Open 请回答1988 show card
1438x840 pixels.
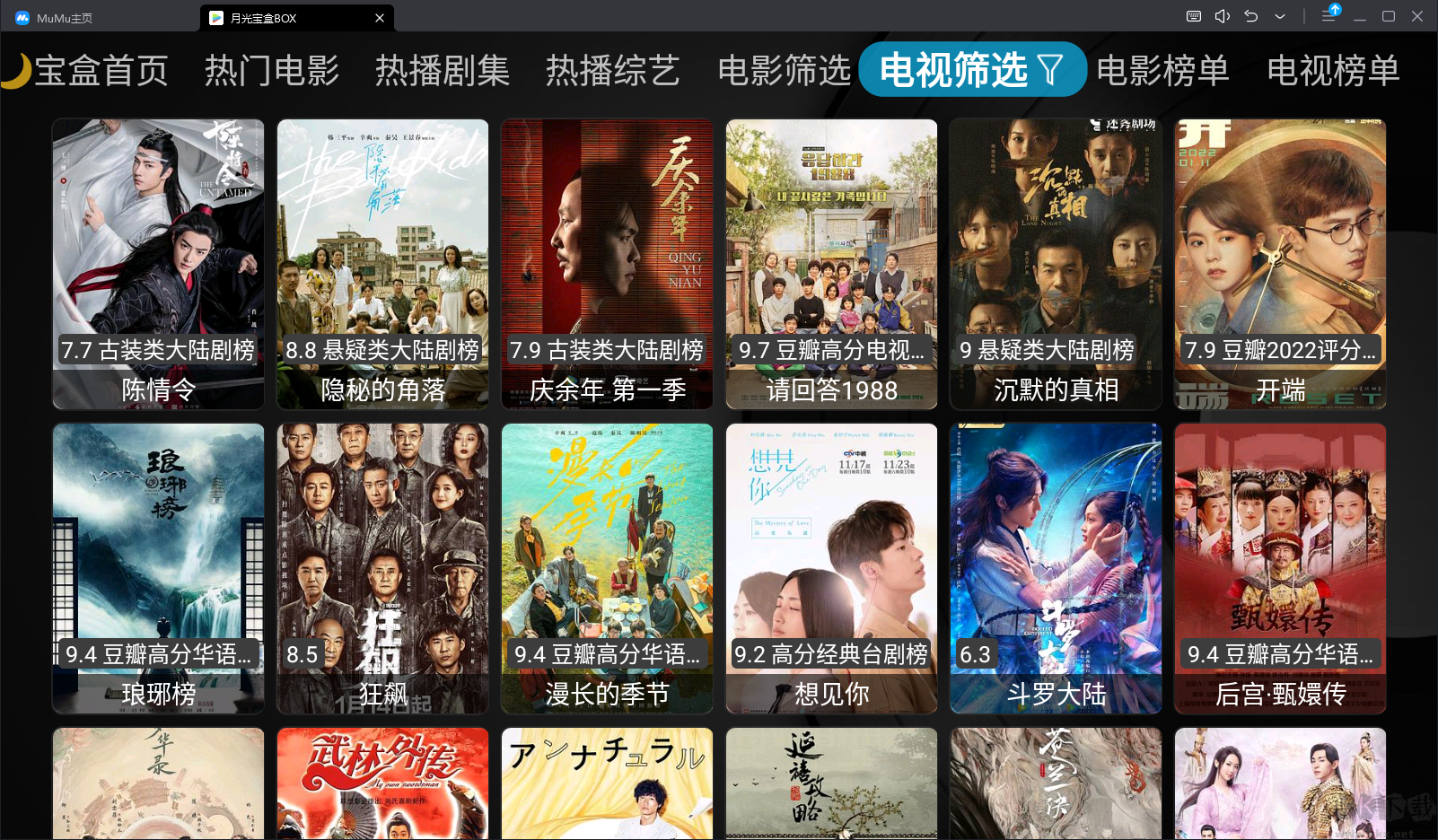pos(831,264)
